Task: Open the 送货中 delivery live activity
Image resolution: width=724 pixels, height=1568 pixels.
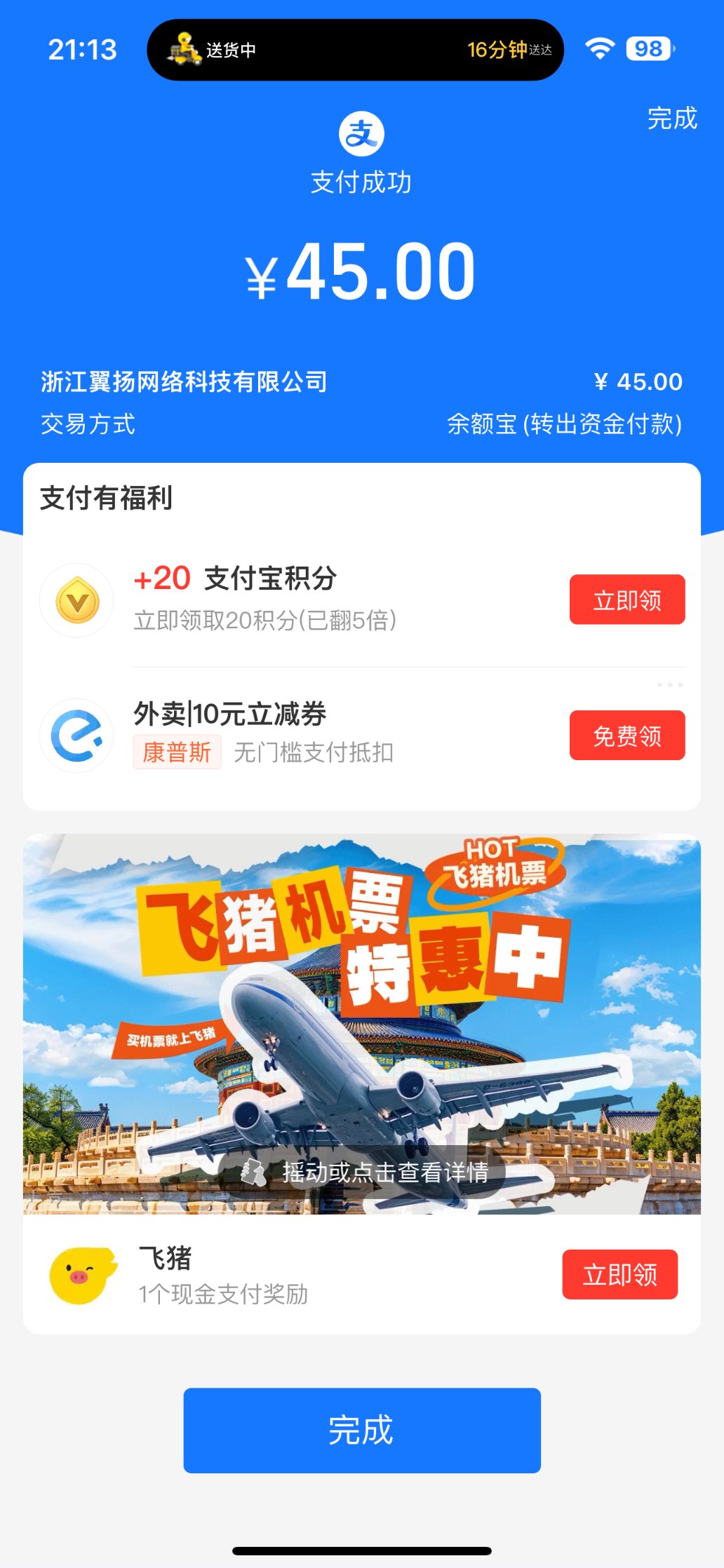Action: coord(355,50)
